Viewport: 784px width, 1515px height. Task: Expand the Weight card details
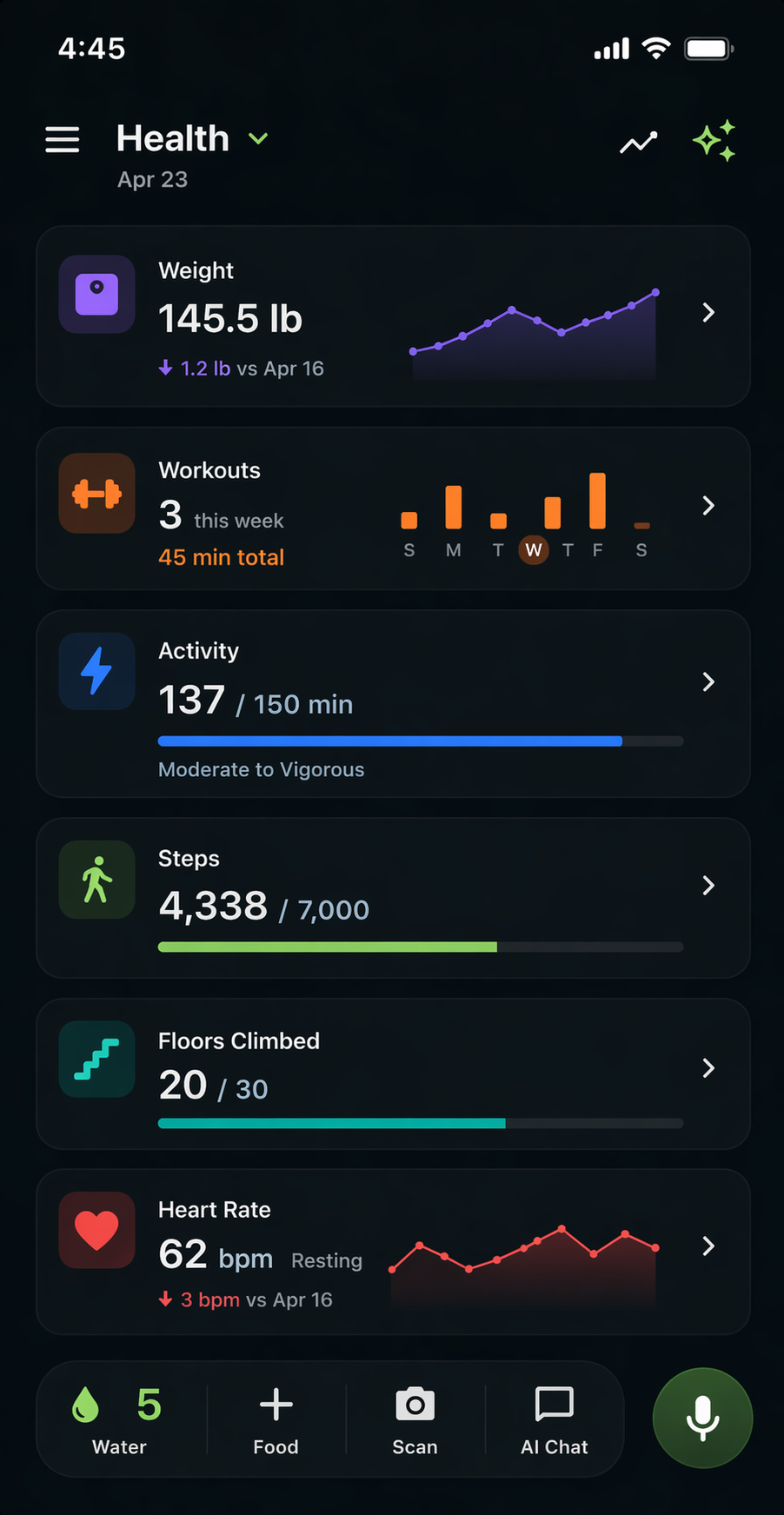point(707,312)
